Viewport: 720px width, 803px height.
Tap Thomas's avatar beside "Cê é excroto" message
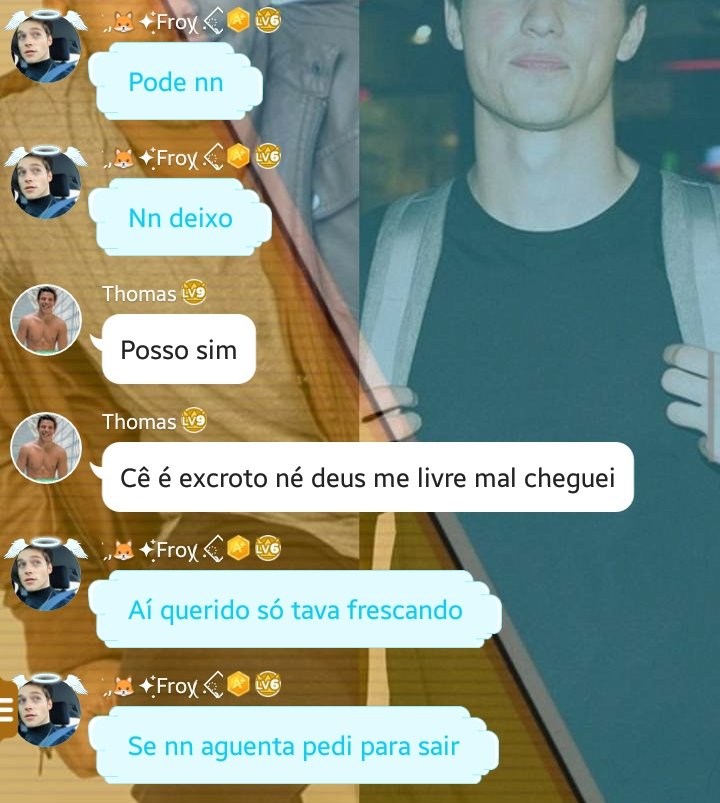[x=45, y=448]
